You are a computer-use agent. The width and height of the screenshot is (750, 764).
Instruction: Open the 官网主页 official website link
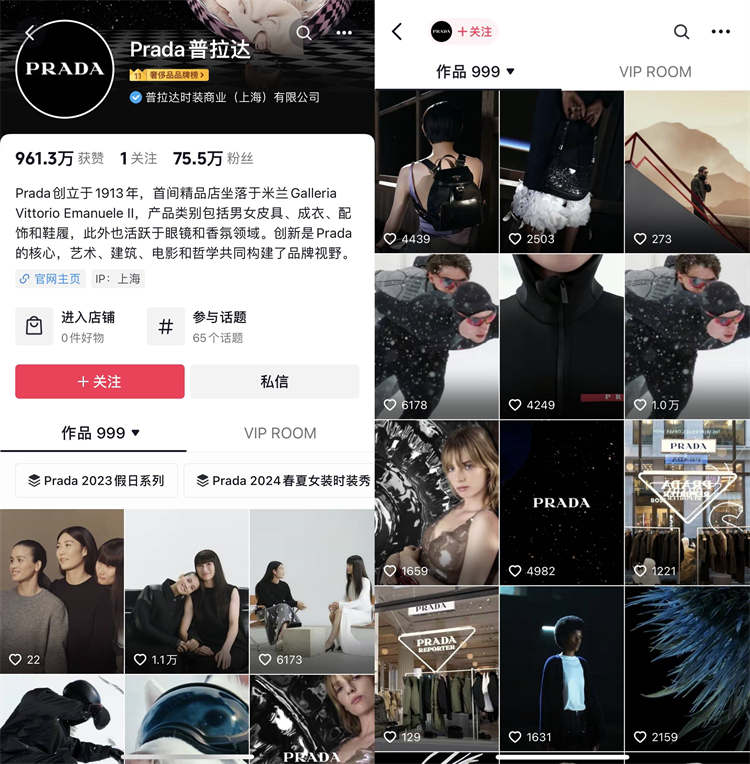[x=51, y=279]
